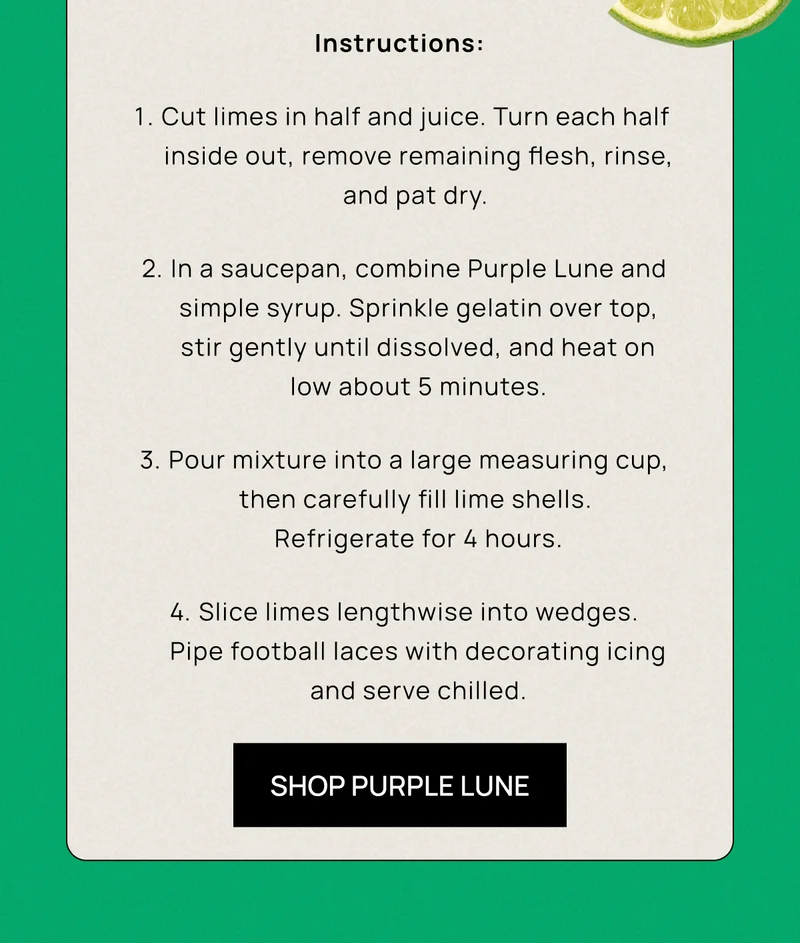The width and height of the screenshot is (800, 943).
Task: Click the SHOP PURPLE LUNE button
Action: pyautogui.click(x=399, y=786)
